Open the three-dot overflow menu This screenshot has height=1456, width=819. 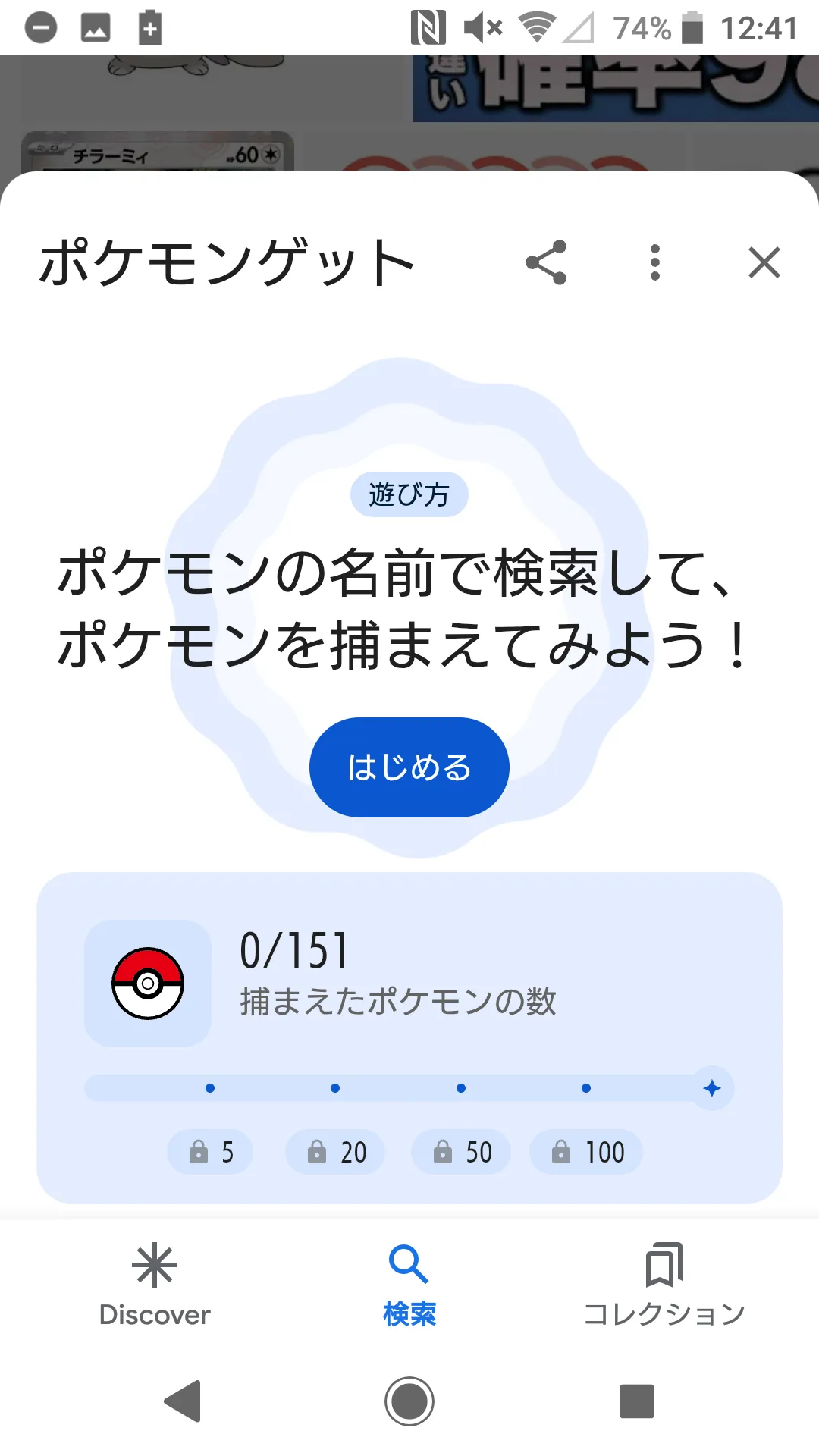(x=655, y=262)
